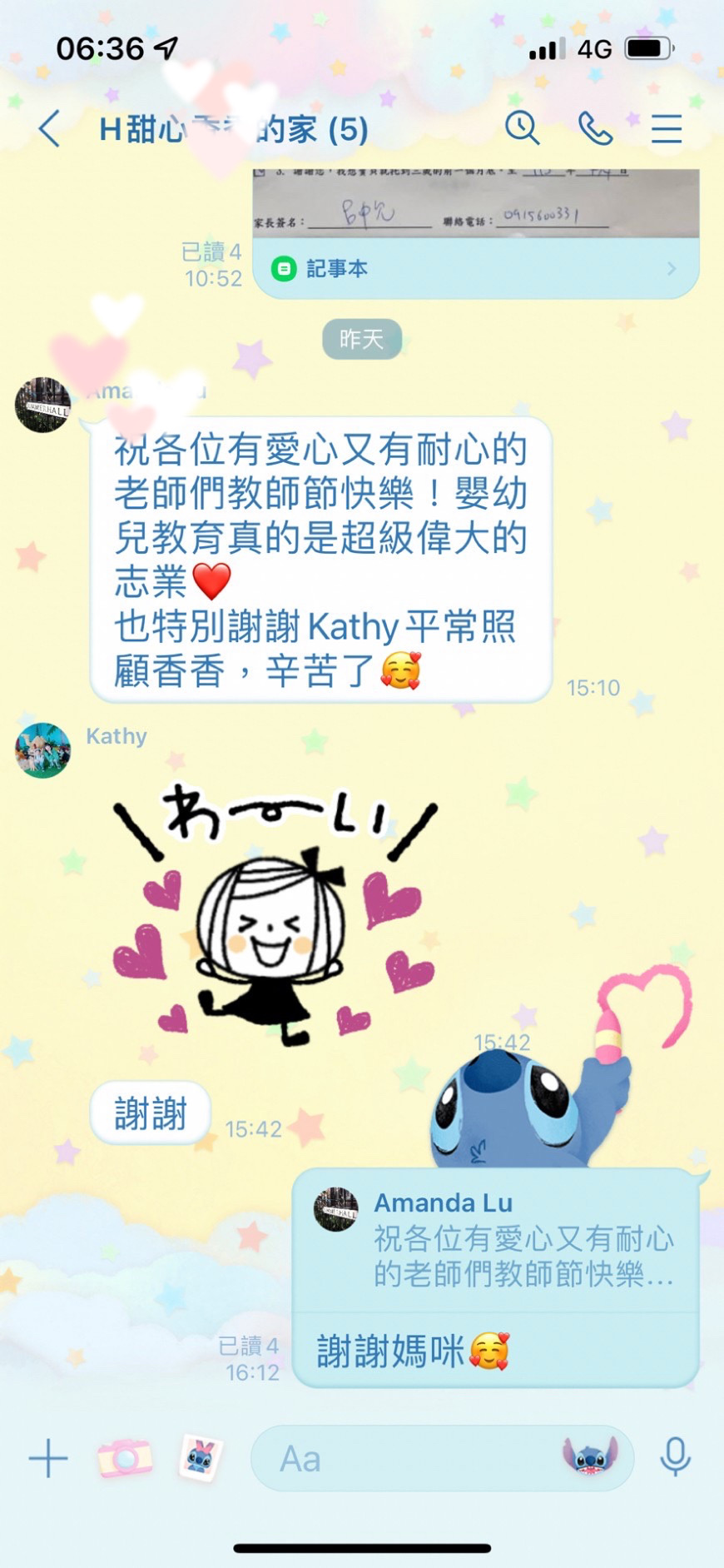This screenshot has width=724, height=1568.
Task: Start a voice call with the group
Action: pos(595,128)
